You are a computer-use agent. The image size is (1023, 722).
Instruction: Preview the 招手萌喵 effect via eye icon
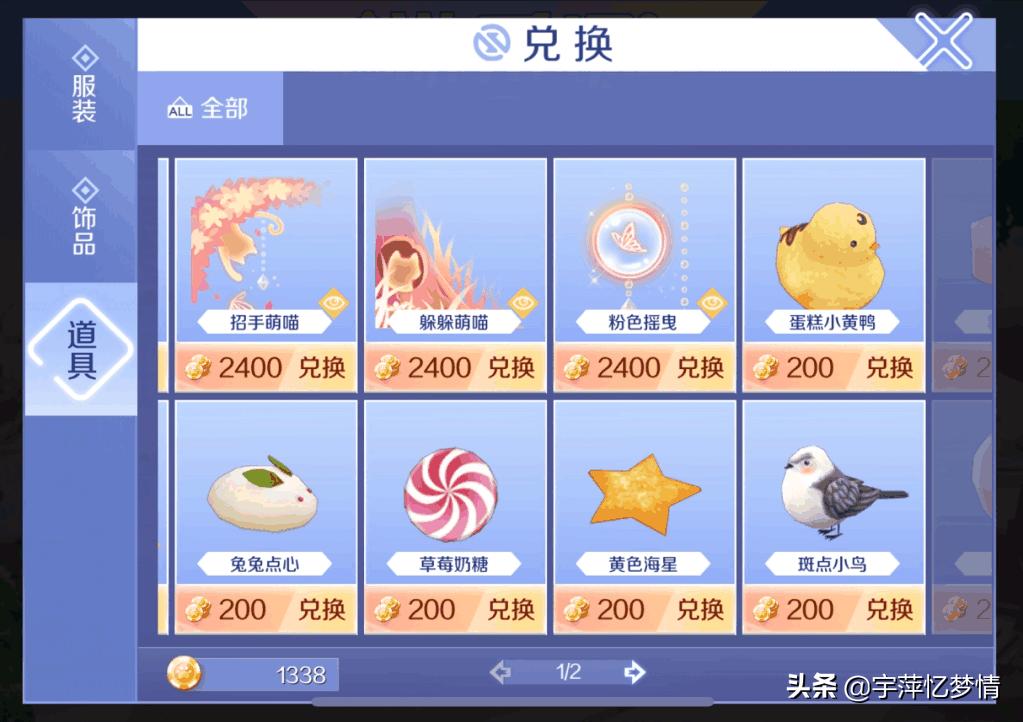(333, 302)
